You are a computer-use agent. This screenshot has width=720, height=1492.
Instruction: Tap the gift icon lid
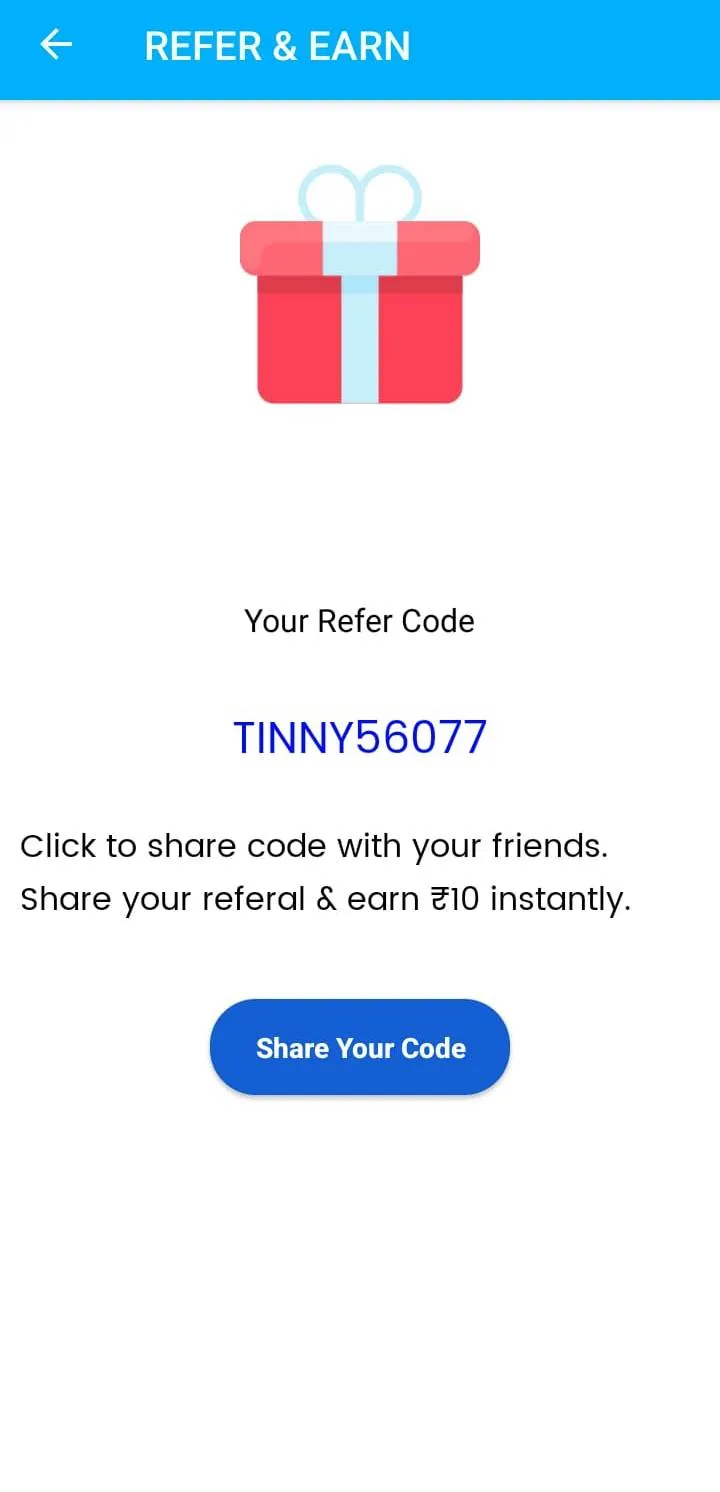[360, 250]
